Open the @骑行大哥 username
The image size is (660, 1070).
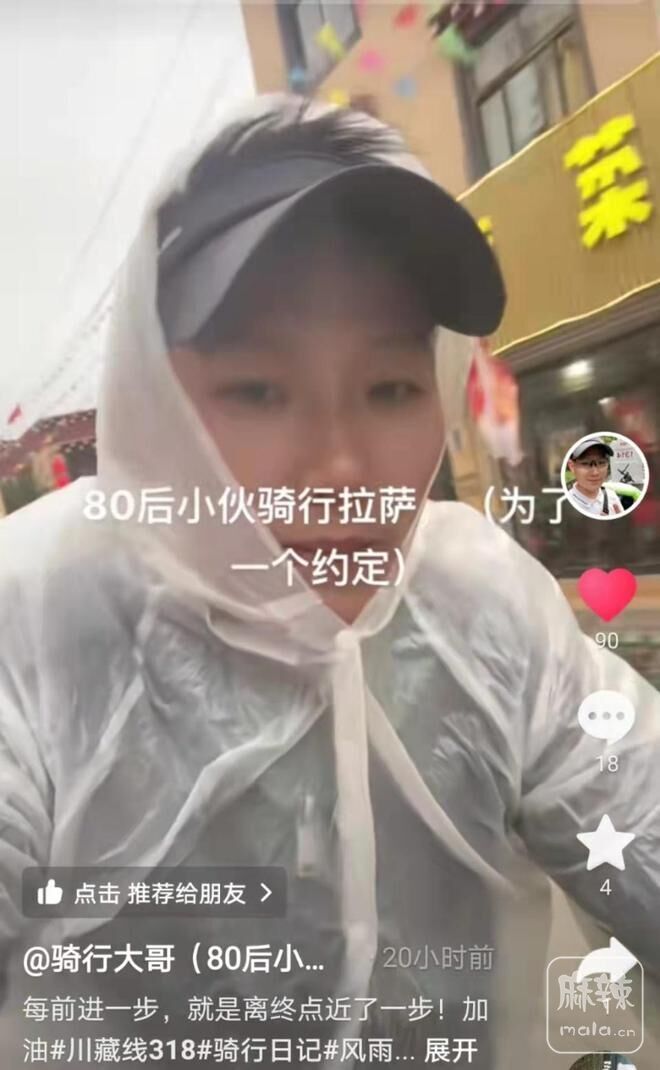click(x=174, y=961)
